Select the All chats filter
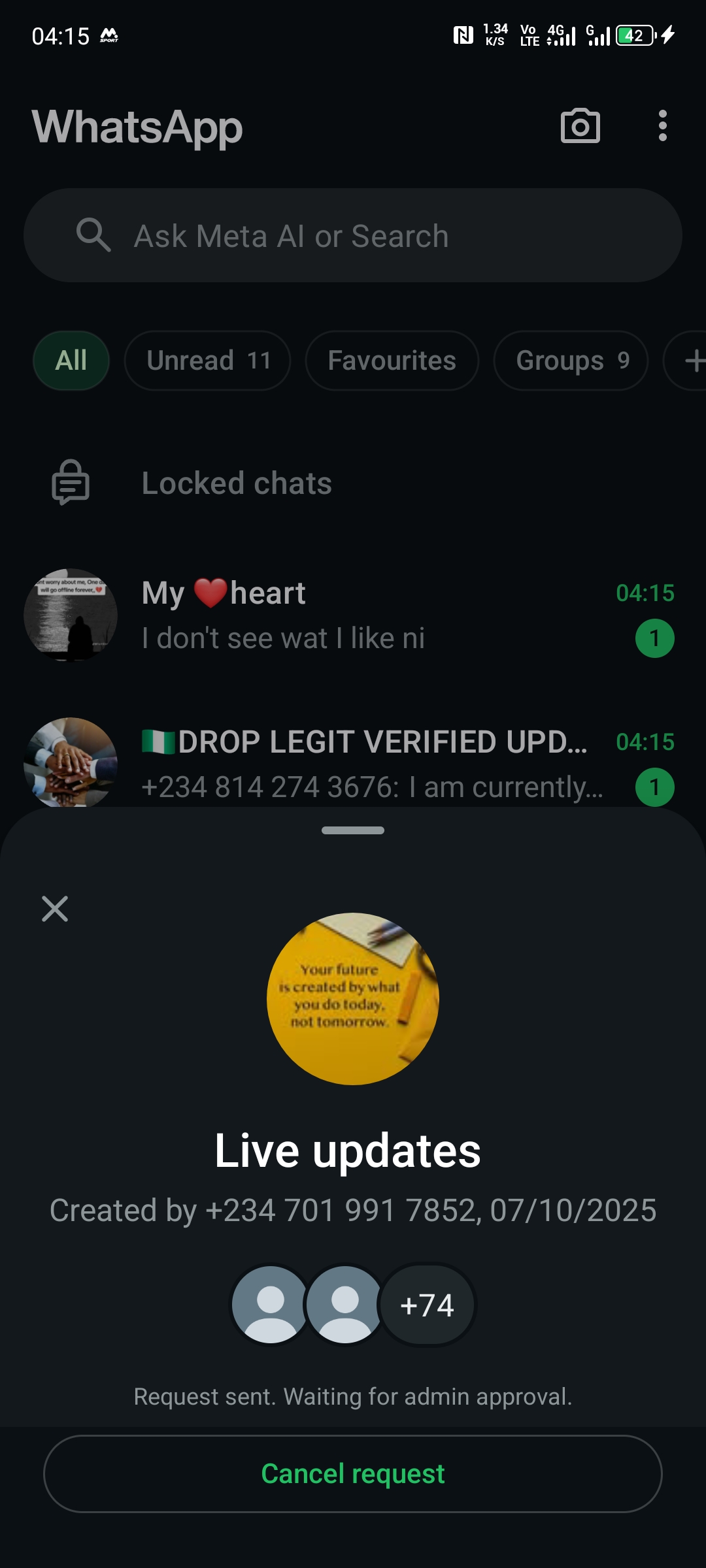Viewport: 706px width, 1568px height. click(71, 361)
